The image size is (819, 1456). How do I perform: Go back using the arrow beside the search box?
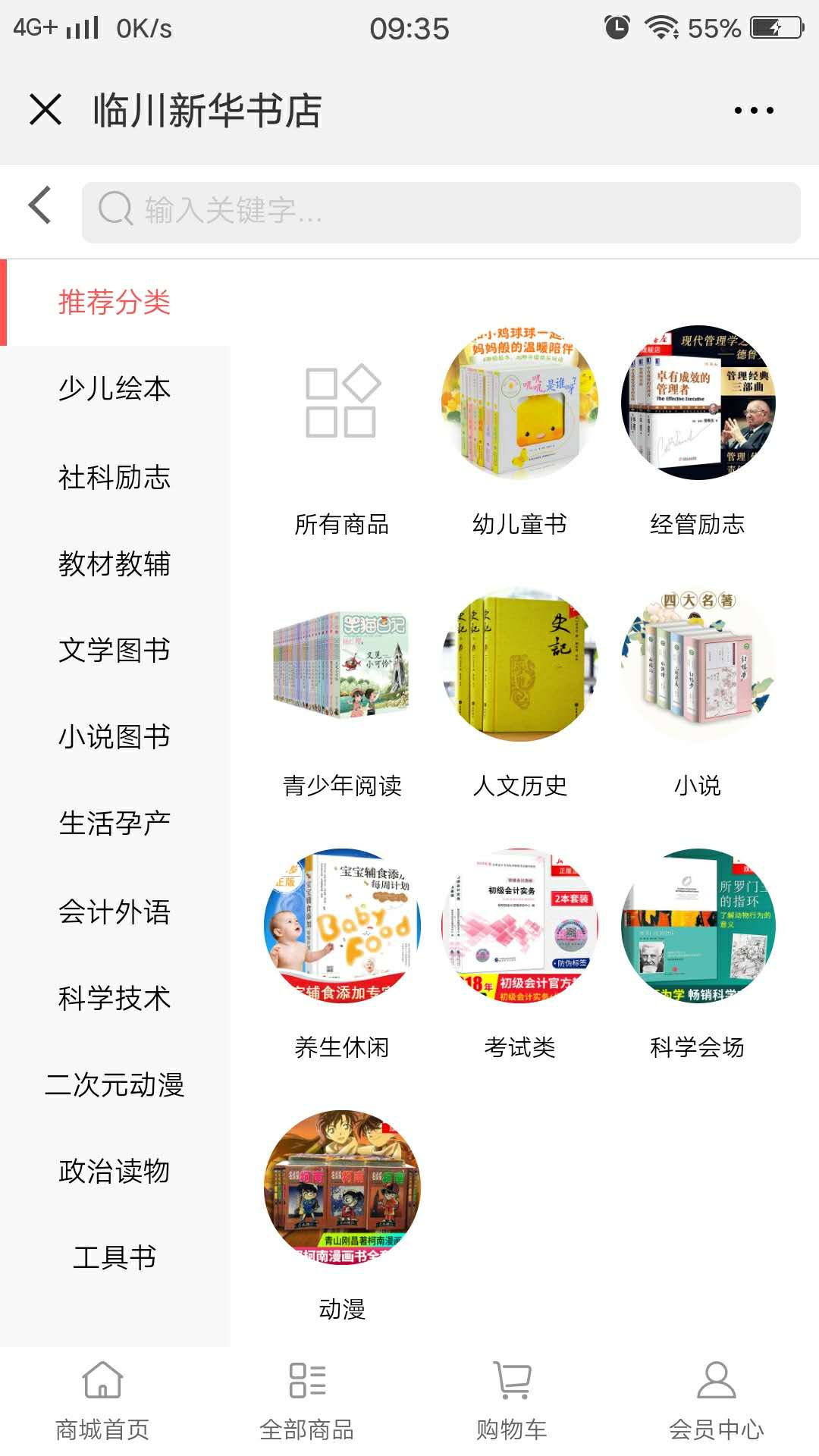point(40,206)
